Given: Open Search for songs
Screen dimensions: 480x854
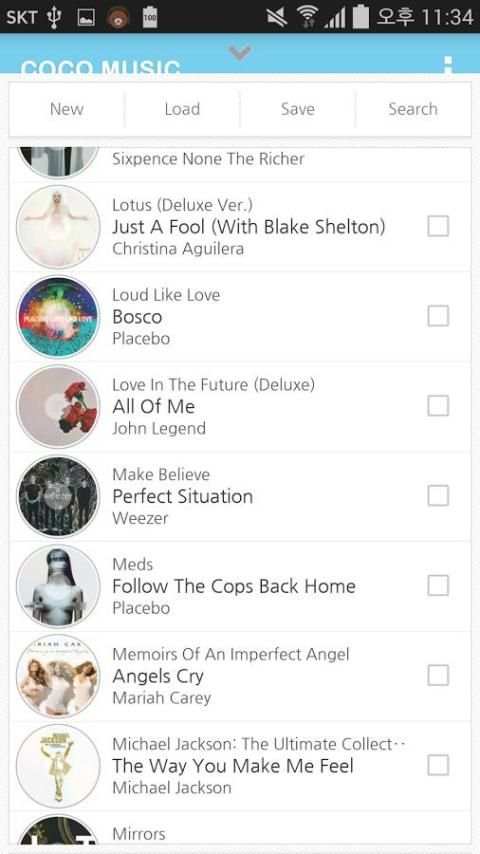Looking at the screenshot, I should tap(413, 109).
